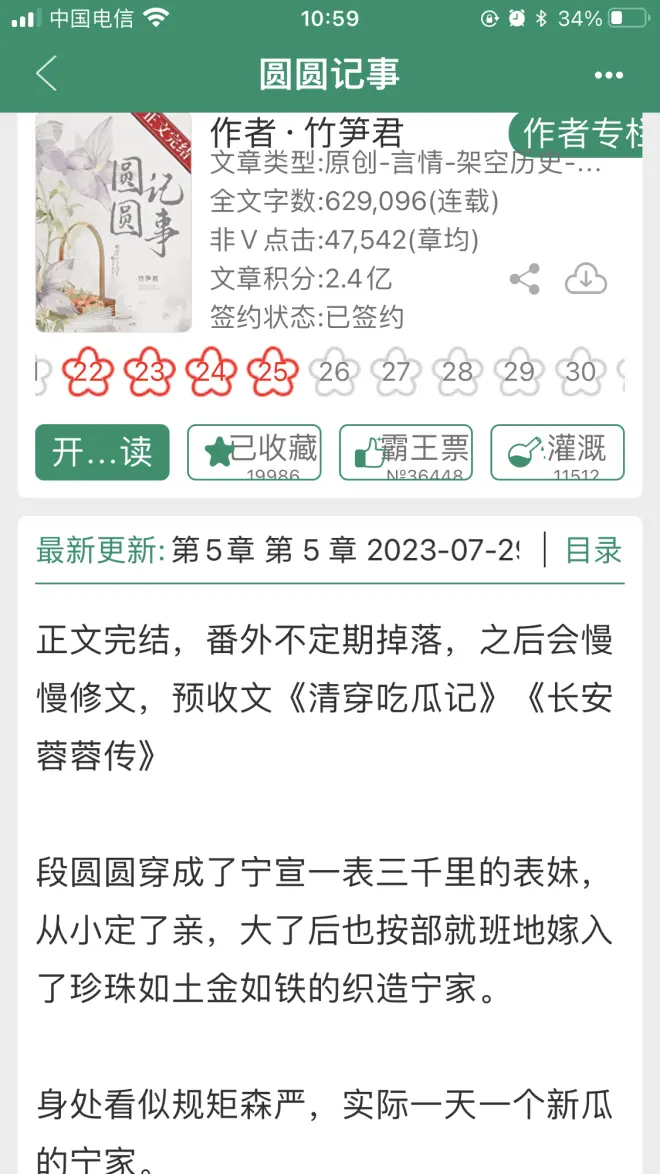Download the novel for offline reading

click(586, 280)
